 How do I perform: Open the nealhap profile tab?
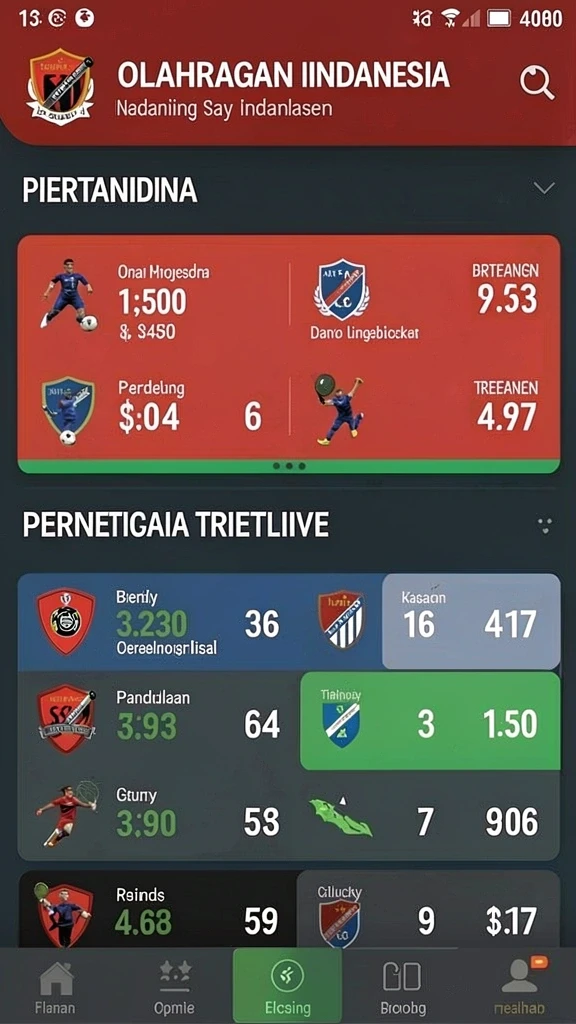519,986
